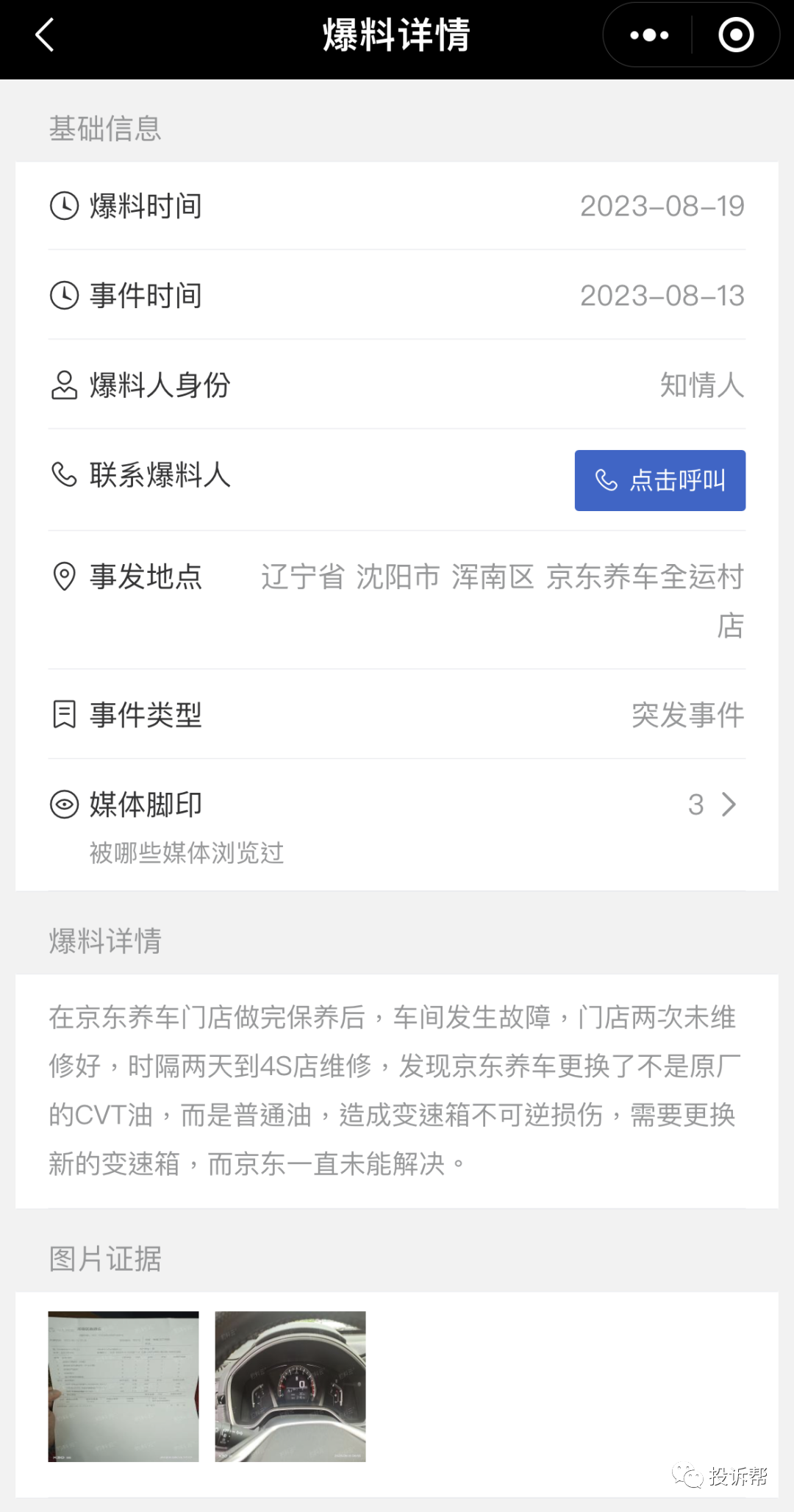View the document photo evidence
This screenshot has height=1512, width=794.
pyautogui.click(x=124, y=1386)
